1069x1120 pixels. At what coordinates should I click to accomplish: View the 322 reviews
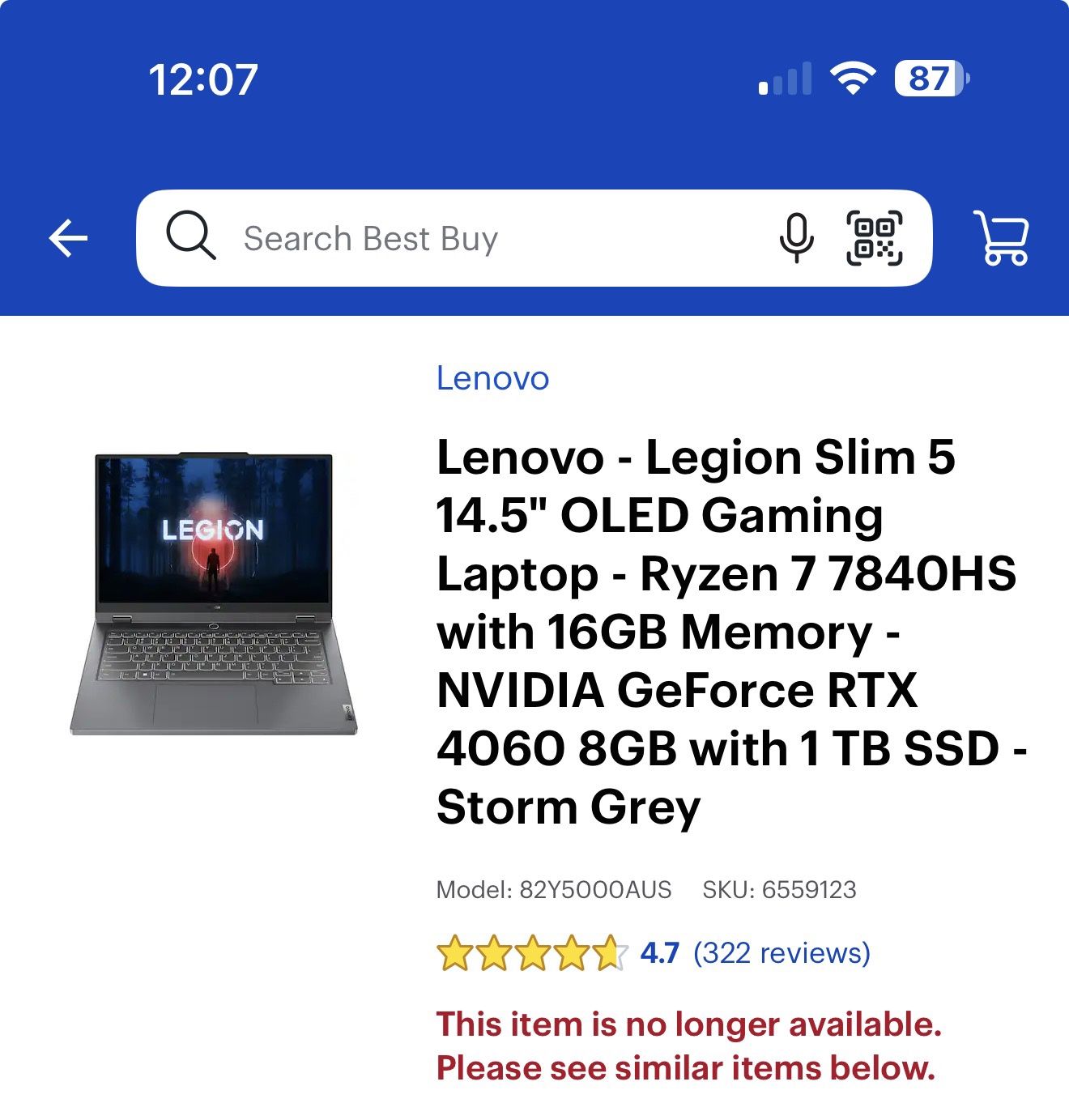778,954
